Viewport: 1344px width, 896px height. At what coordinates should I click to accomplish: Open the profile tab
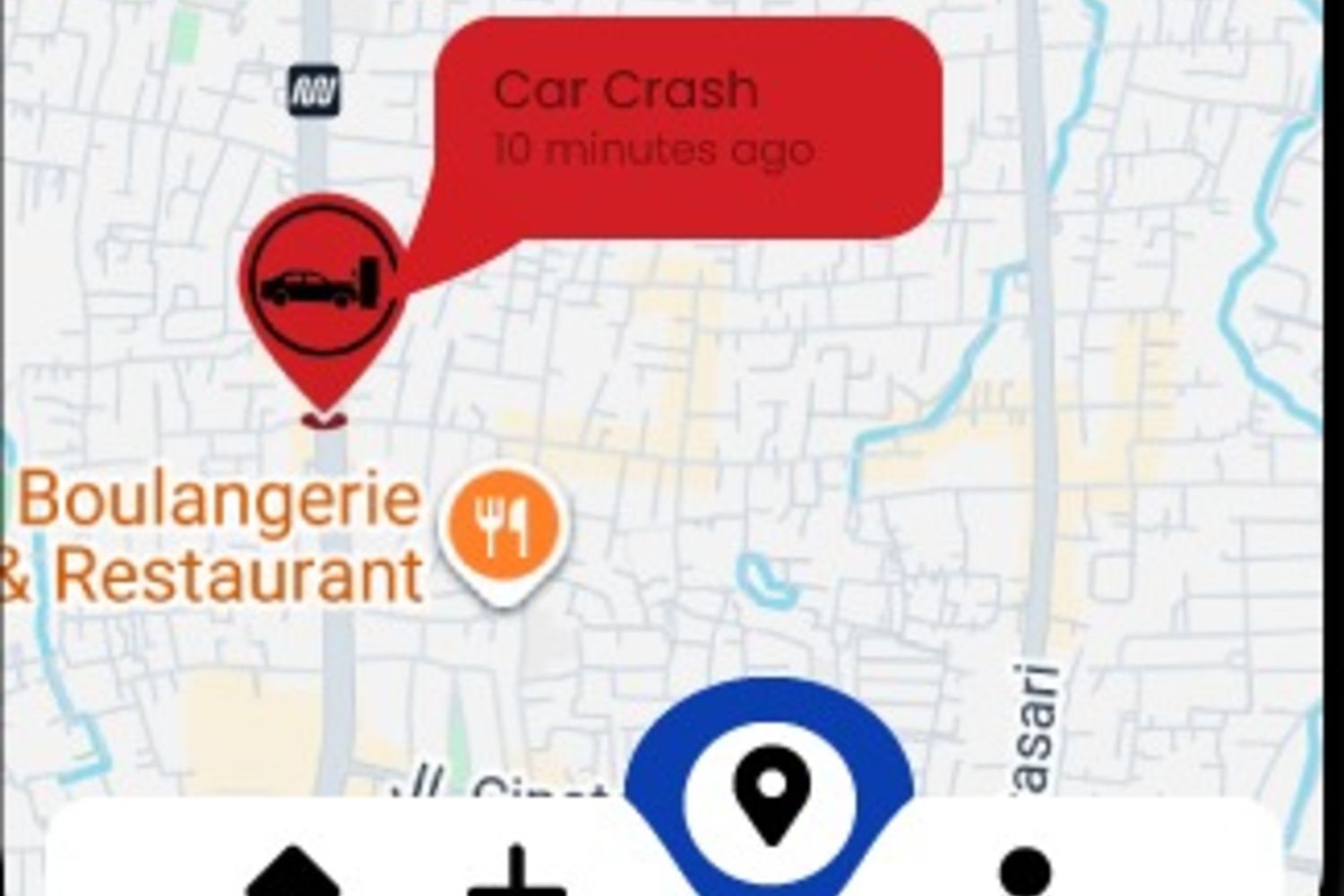click(1024, 872)
